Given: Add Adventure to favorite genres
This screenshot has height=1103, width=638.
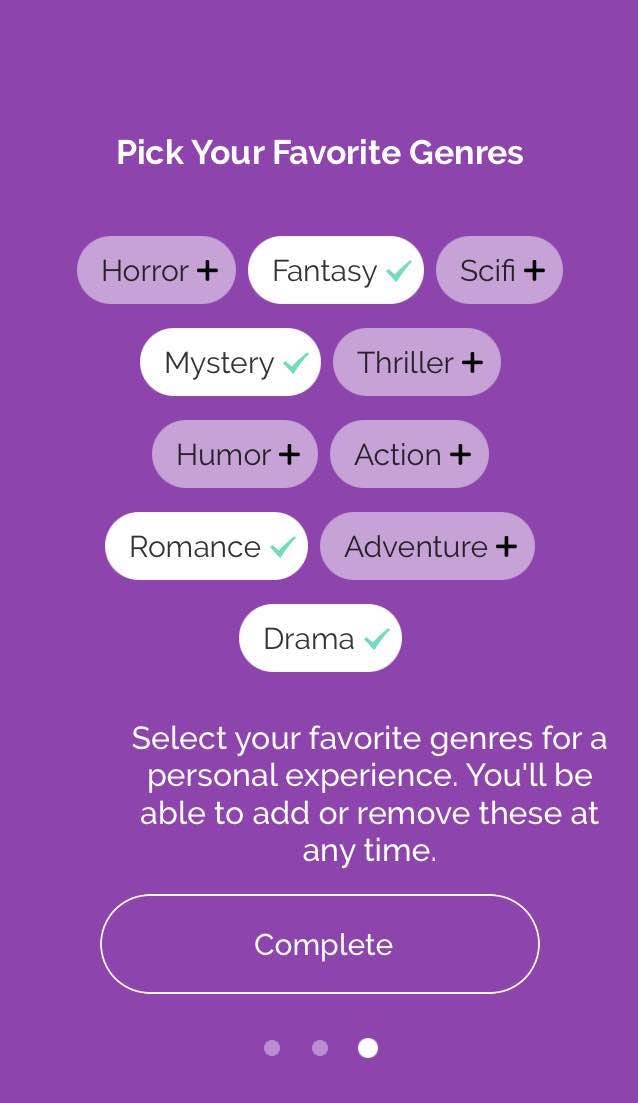Looking at the screenshot, I should click(x=428, y=546).
